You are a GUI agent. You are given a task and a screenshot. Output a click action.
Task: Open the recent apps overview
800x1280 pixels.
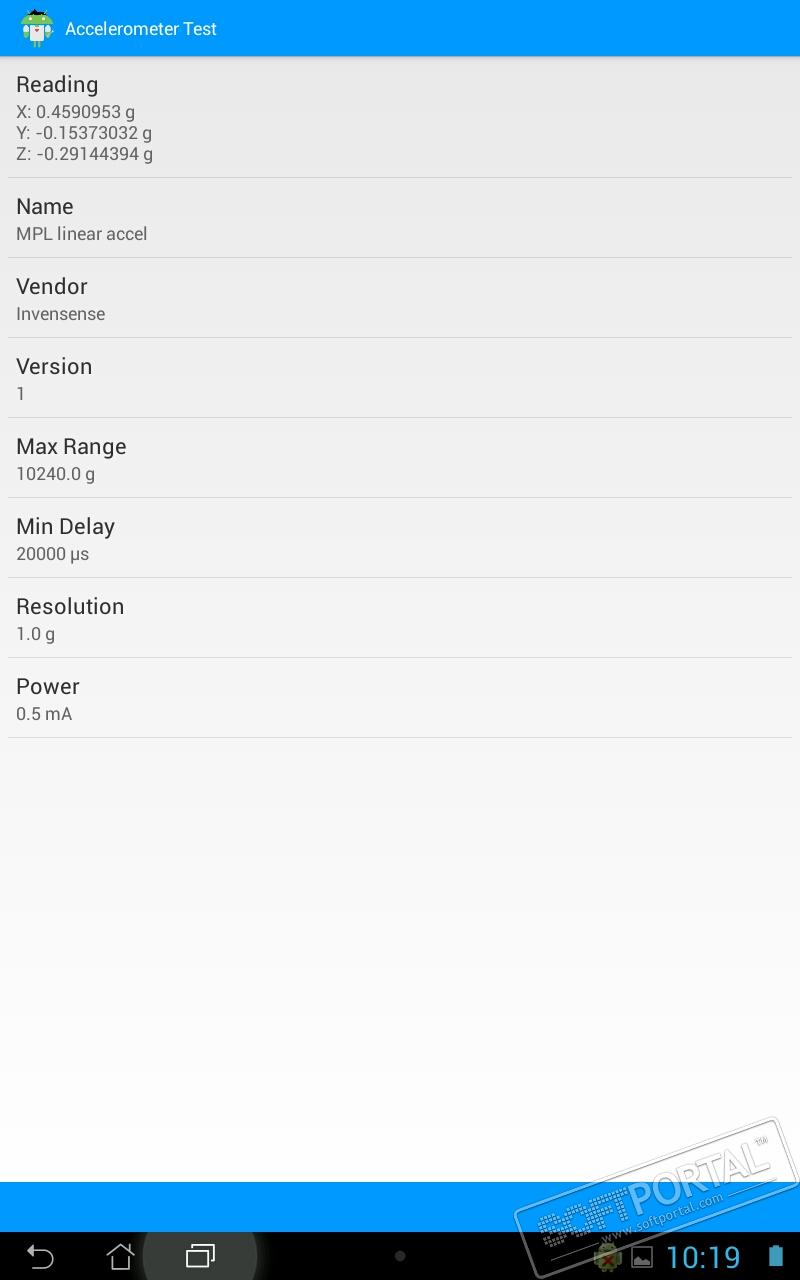click(x=200, y=1256)
